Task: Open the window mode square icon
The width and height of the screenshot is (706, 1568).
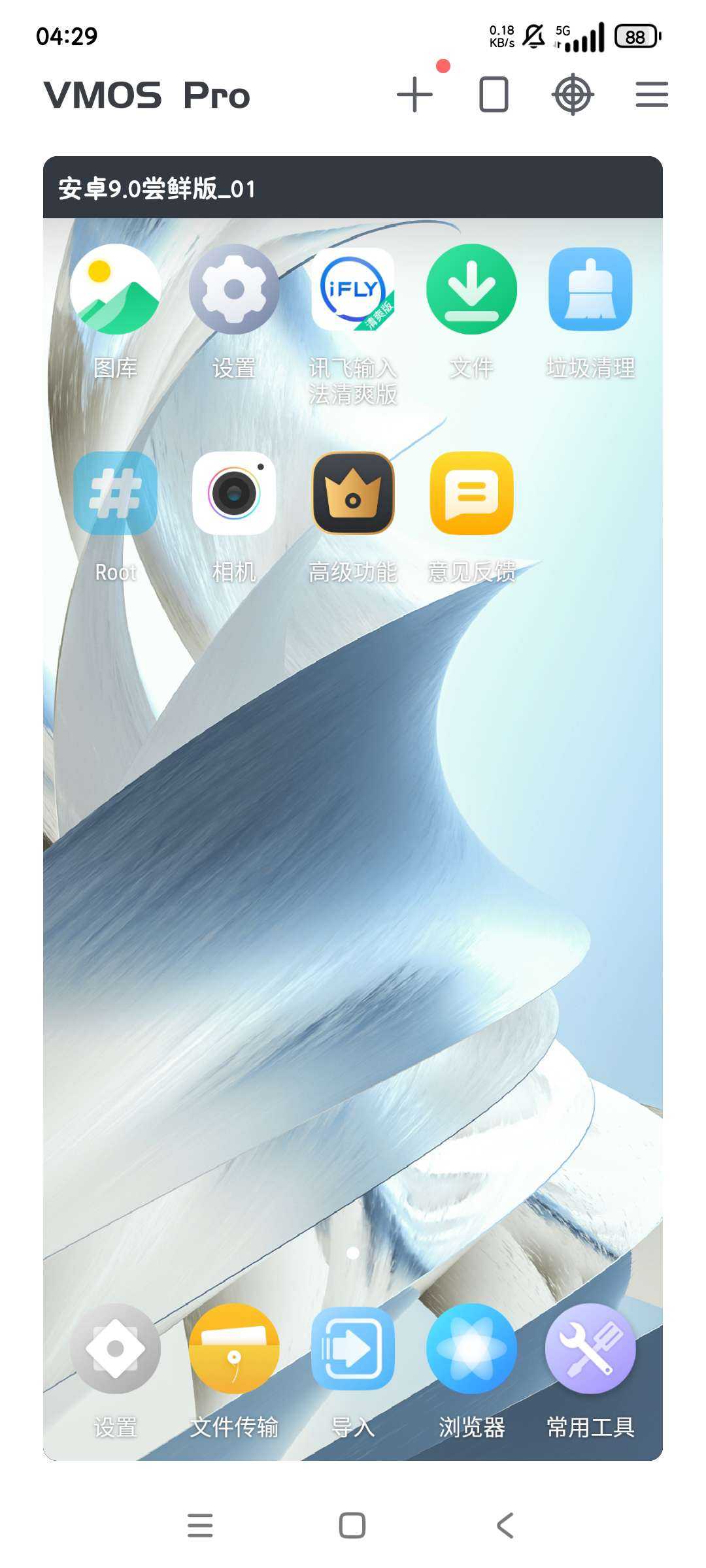Action: 494,95
